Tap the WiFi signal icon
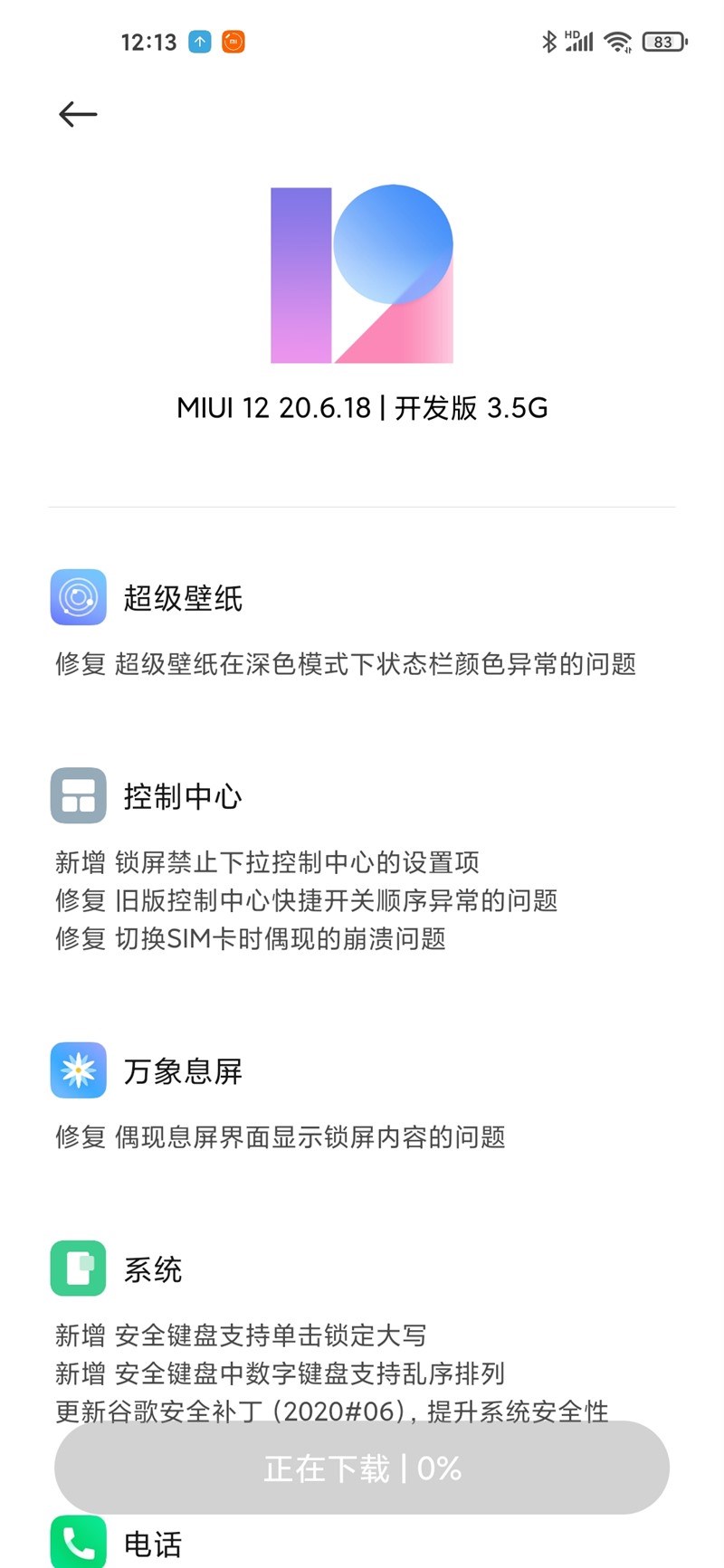Screen dimensions: 724x1568 [x=617, y=41]
